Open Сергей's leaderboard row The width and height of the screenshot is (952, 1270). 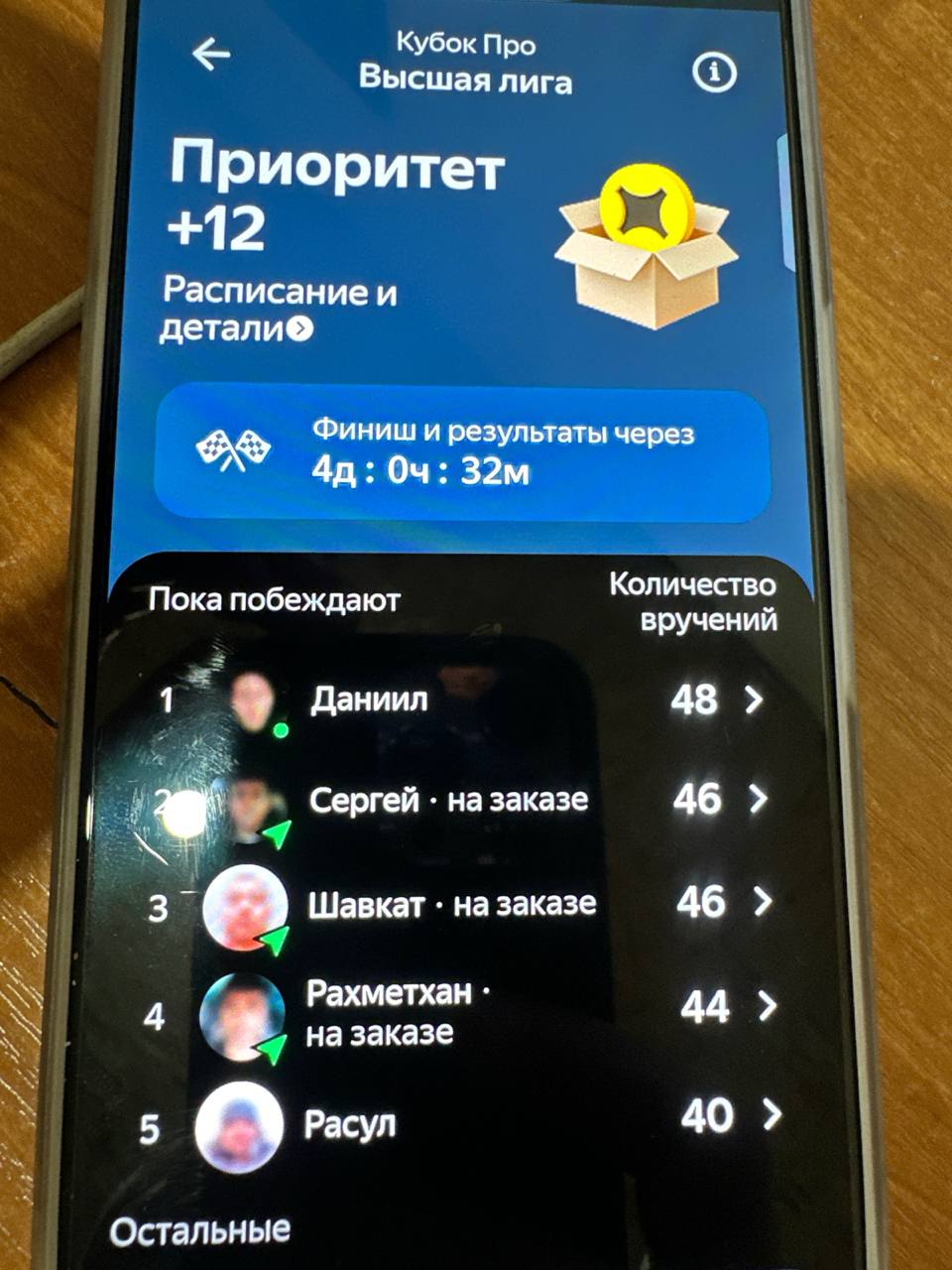[x=464, y=800]
